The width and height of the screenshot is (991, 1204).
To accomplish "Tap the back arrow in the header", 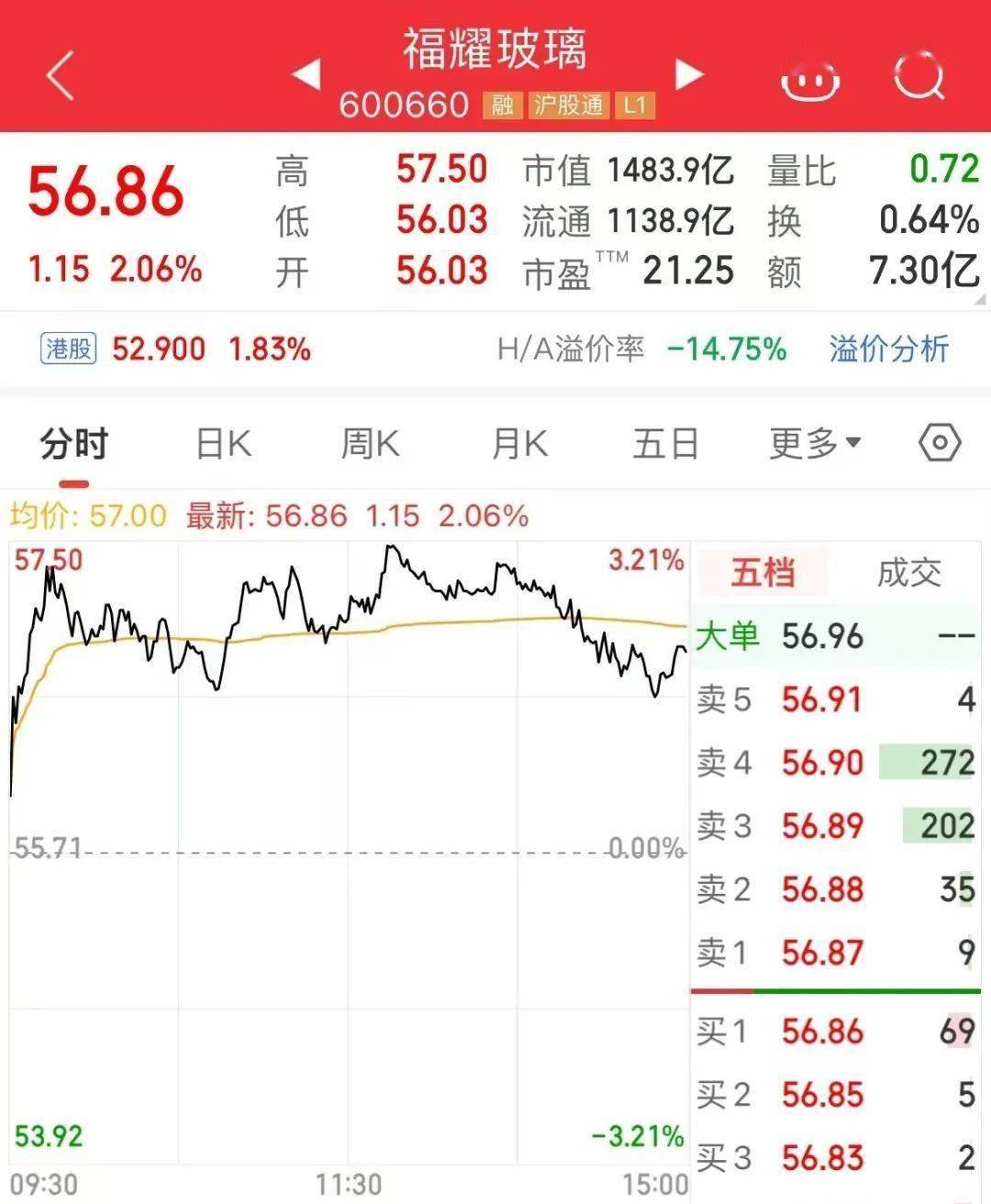I will [59, 75].
